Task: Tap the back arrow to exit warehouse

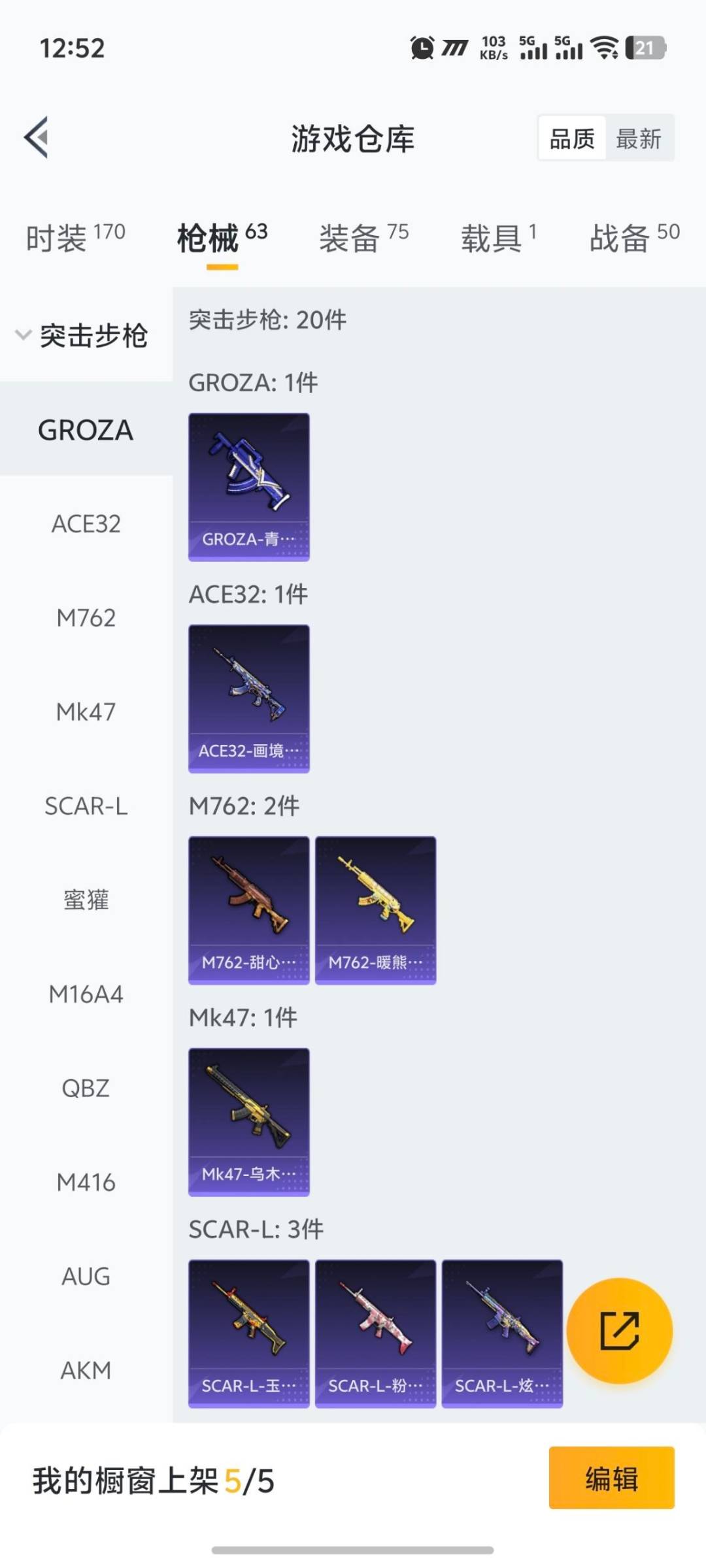Action: coord(37,139)
